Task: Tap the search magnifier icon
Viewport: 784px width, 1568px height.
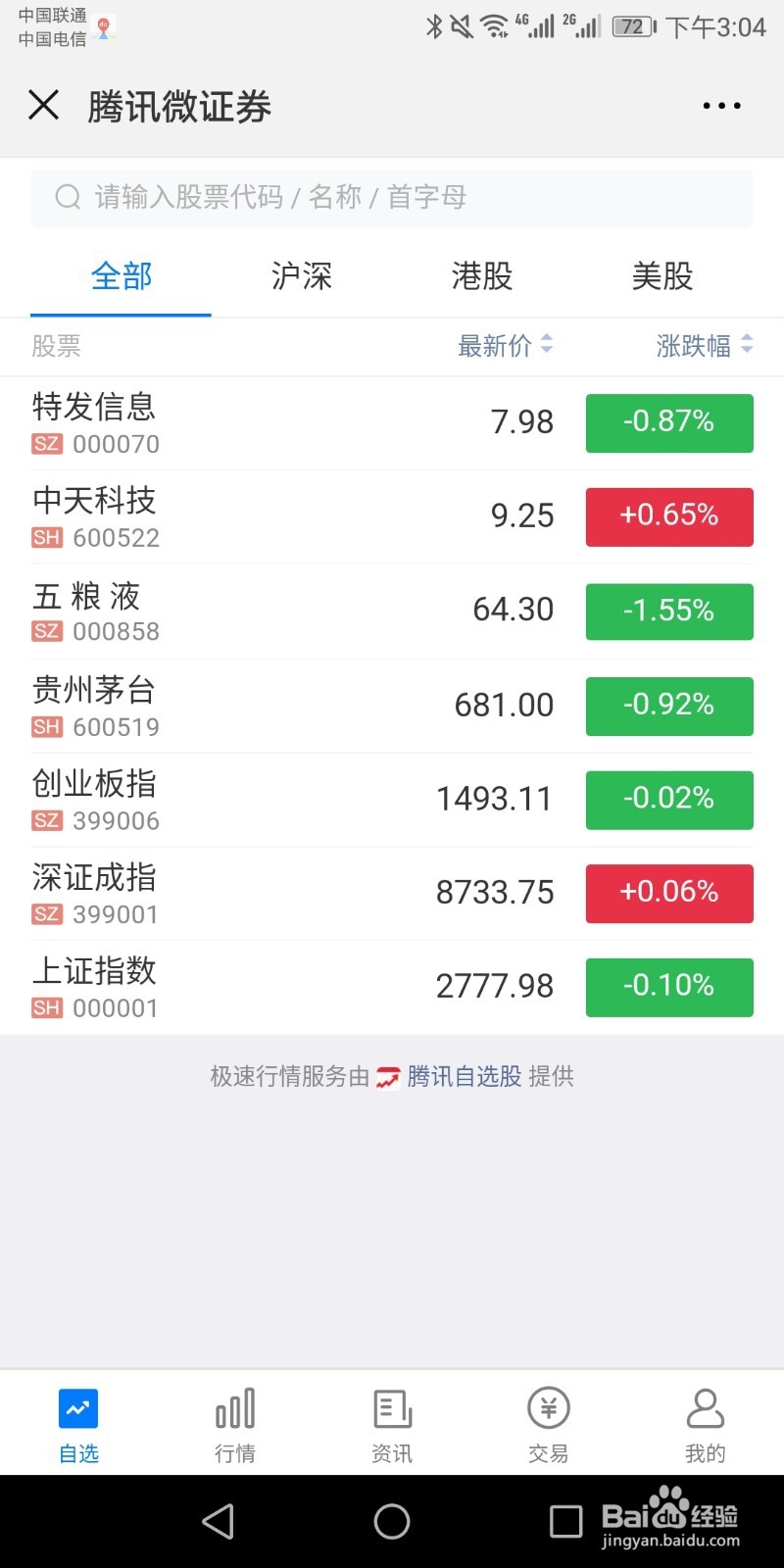Action: point(67,197)
